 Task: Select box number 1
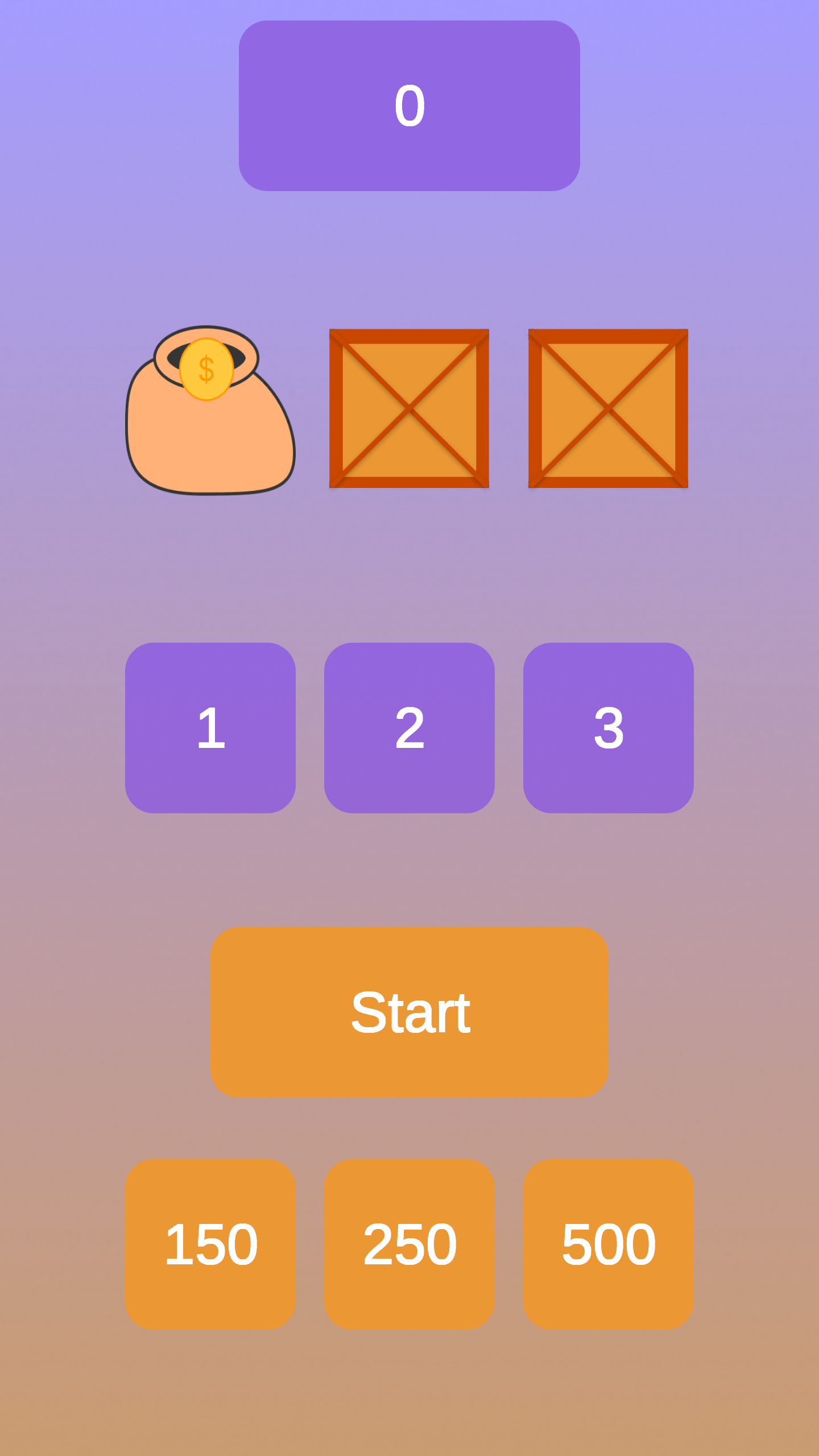(x=210, y=727)
